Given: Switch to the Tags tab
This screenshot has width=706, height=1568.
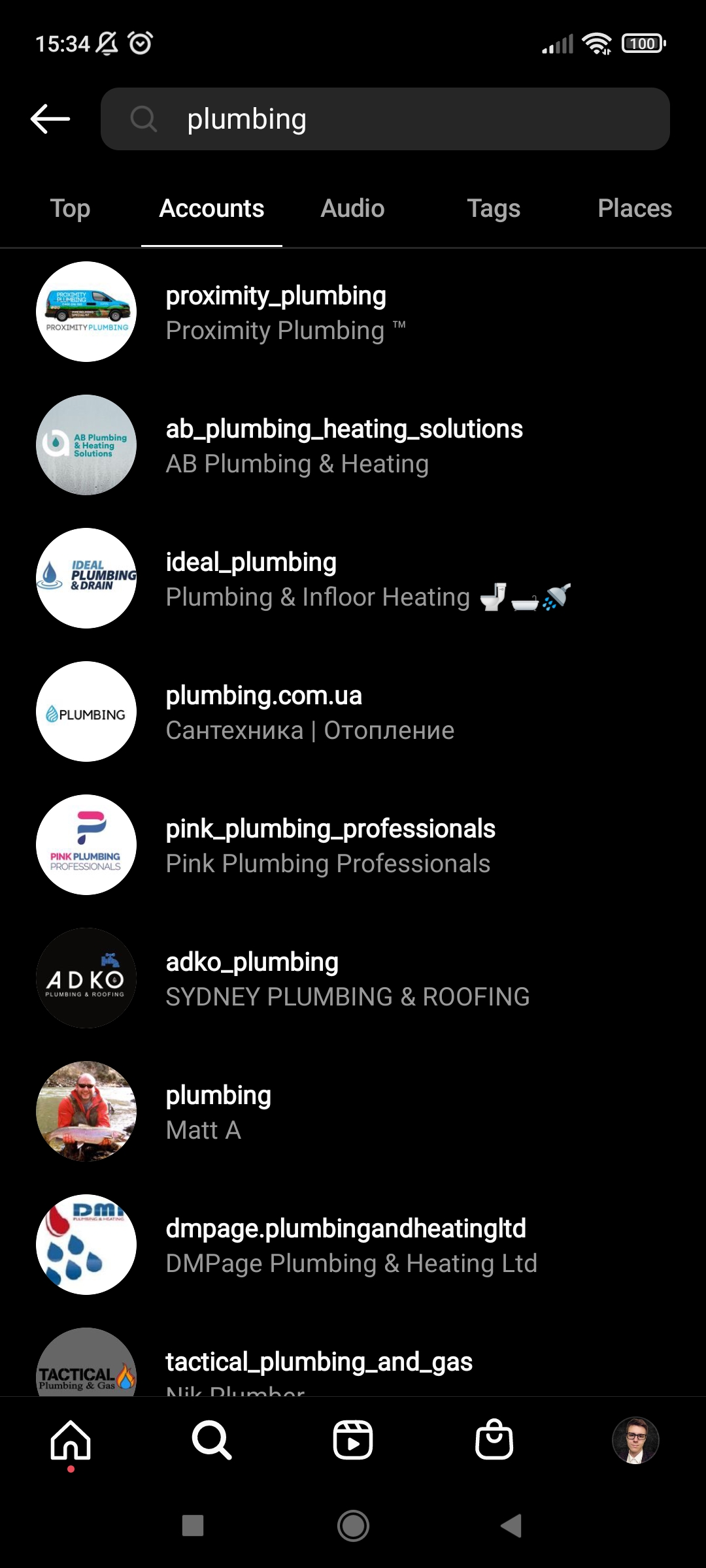Looking at the screenshot, I should (x=495, y=208).
